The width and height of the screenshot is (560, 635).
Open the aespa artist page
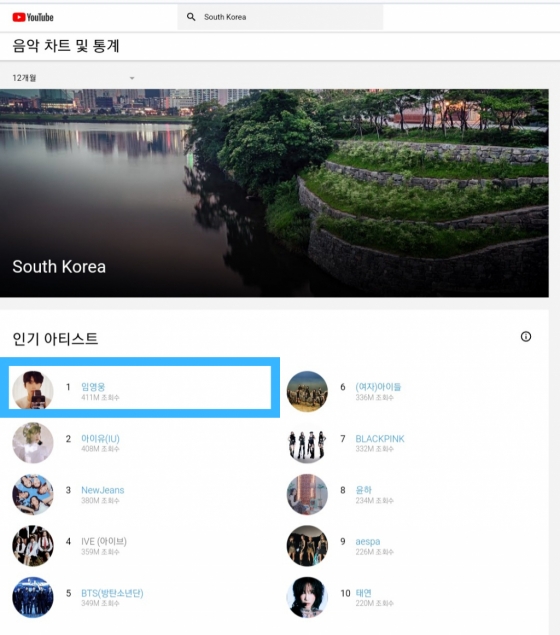368,541
